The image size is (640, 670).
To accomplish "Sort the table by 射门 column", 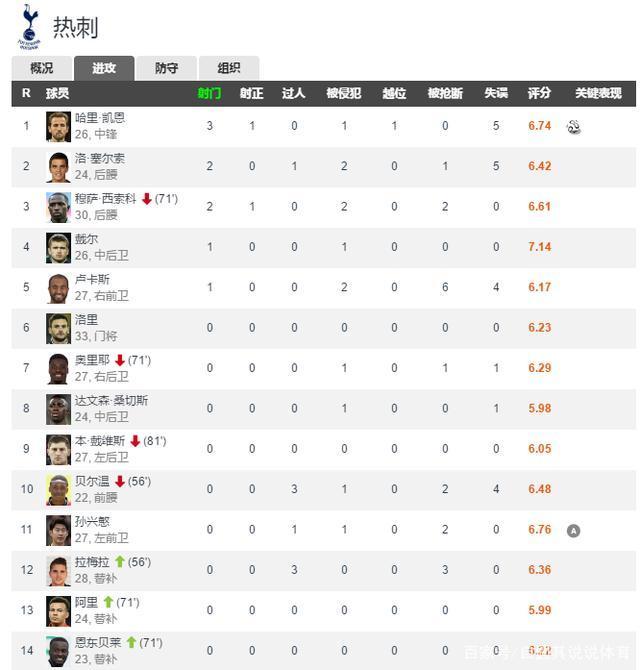I will click(x=209, y=93).
